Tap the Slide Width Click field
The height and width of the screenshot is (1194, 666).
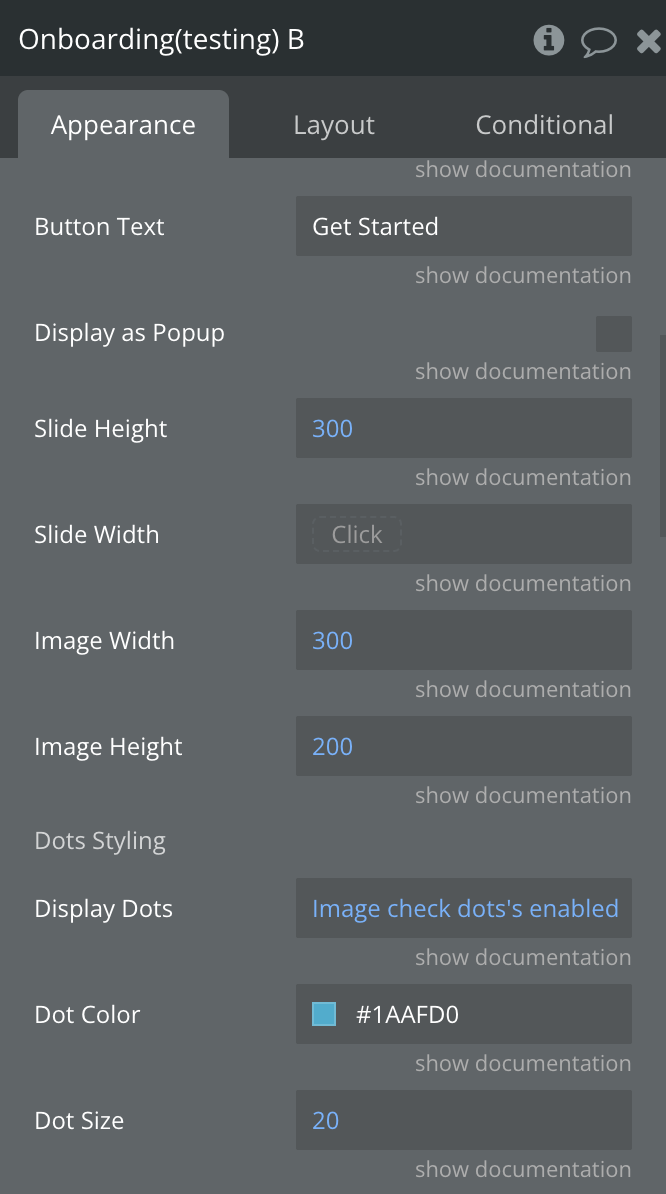click(x=357, y=535)
